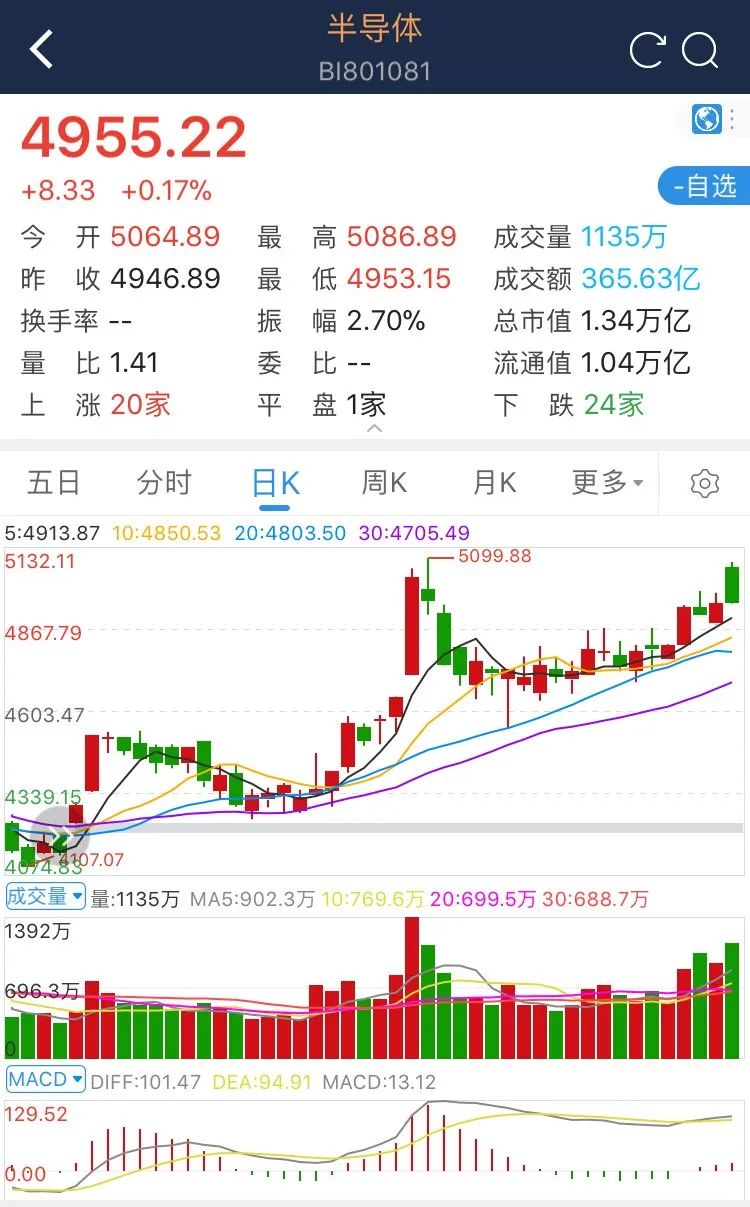Viewport: 750px width, 1207px height.
Task: Open the search magnifier
Action: point(701,50)
